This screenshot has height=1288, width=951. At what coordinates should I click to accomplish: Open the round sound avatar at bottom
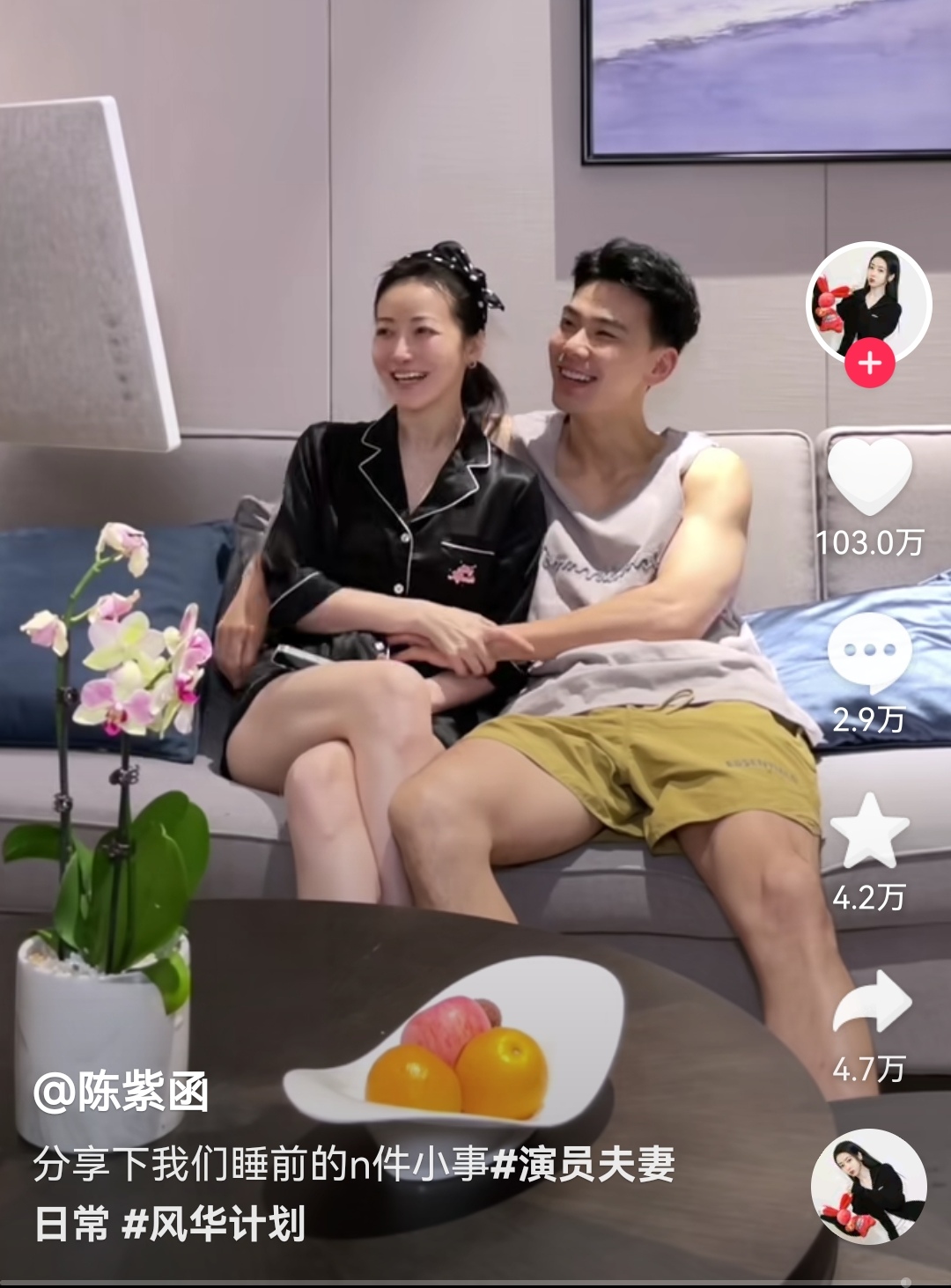pos(868,1186)
